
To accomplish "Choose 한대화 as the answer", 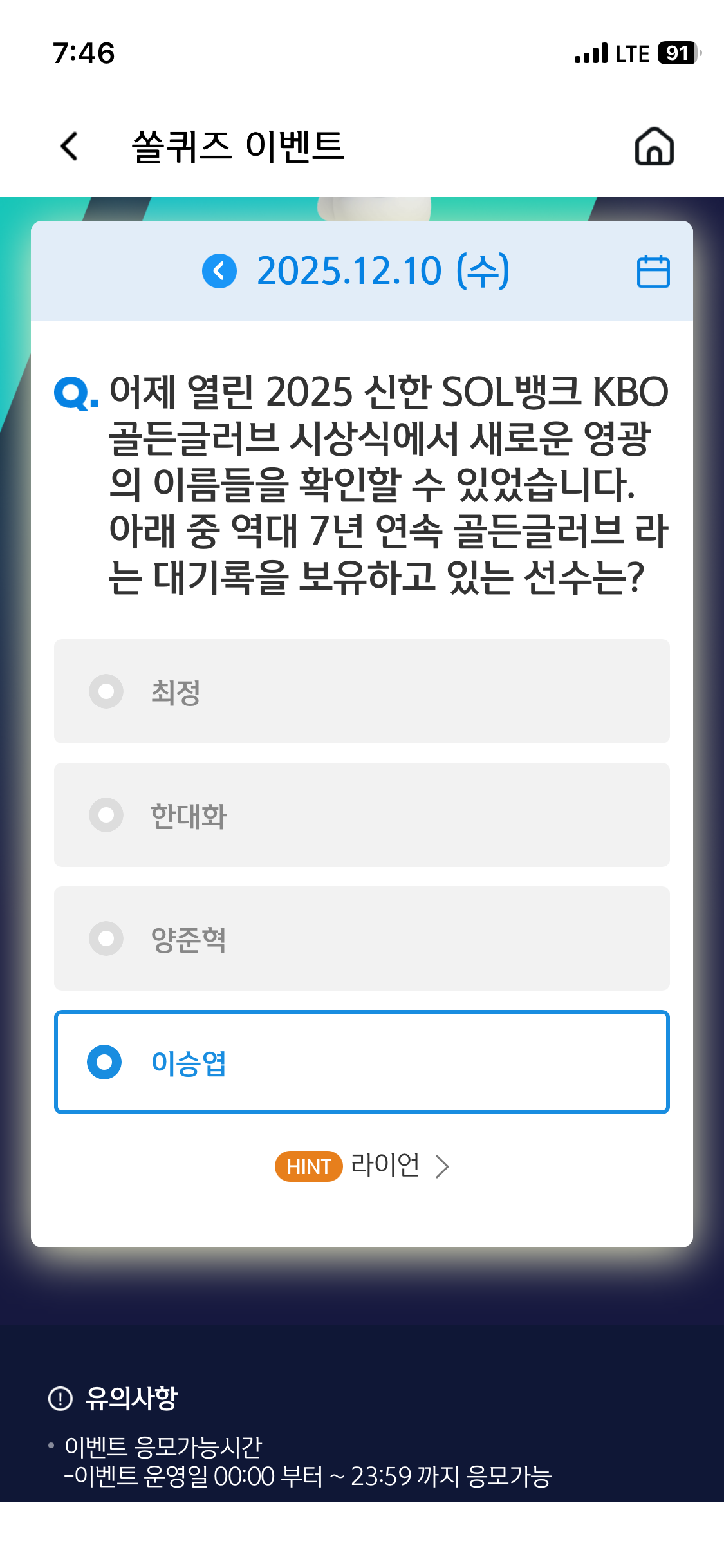I will [x=362, y=815].
